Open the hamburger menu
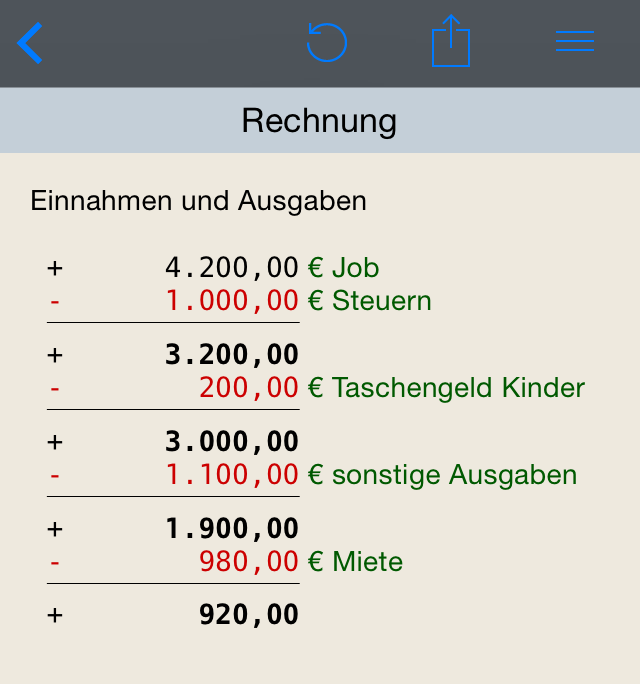 pos(575,42)
